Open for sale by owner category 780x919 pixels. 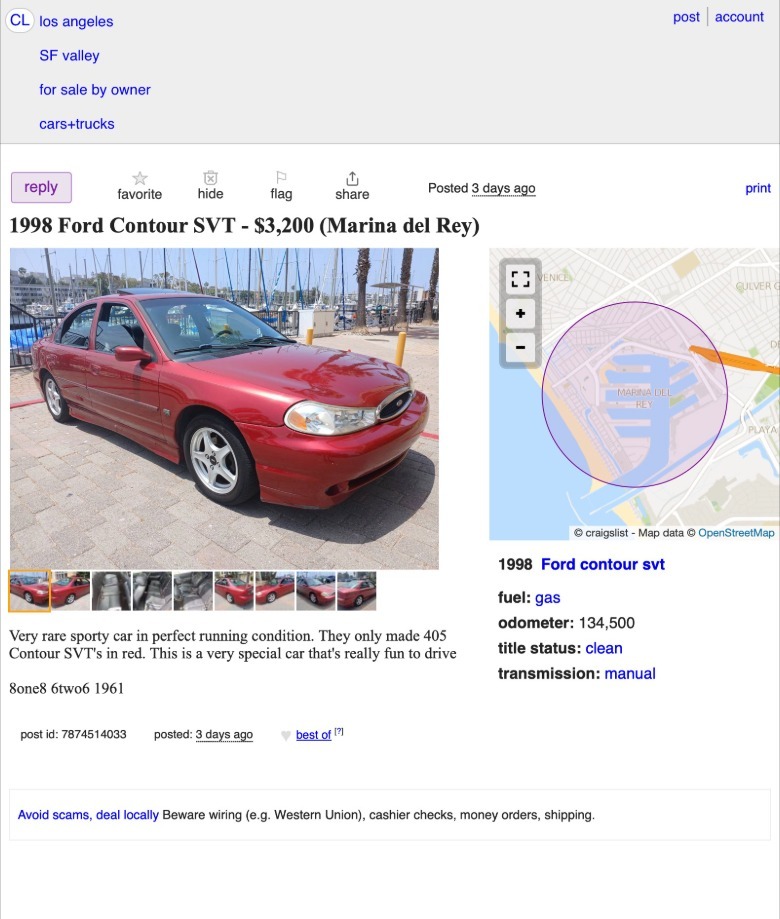95,90
